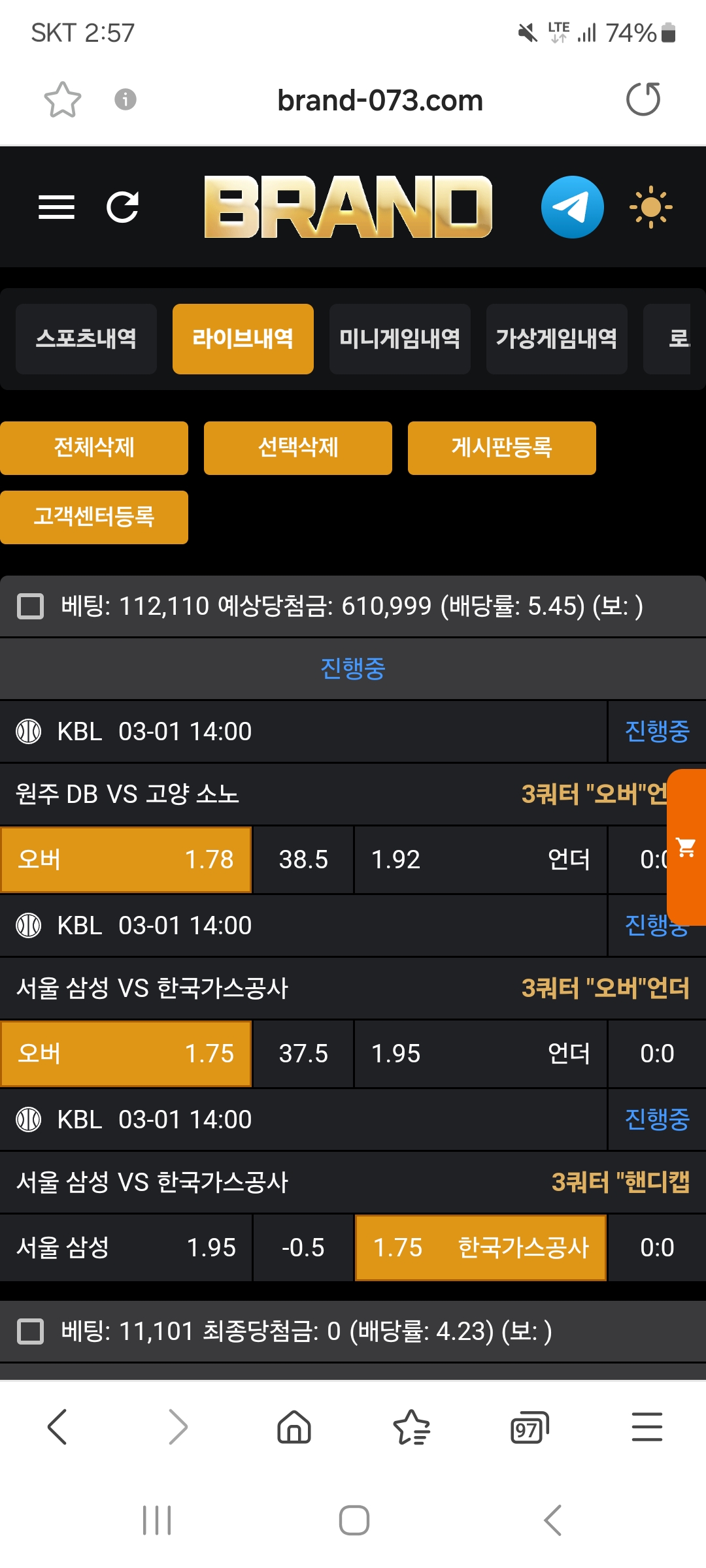706x1568 pixels.
Task: Go to the browser home page
Action: click(x=294, y=1426)
